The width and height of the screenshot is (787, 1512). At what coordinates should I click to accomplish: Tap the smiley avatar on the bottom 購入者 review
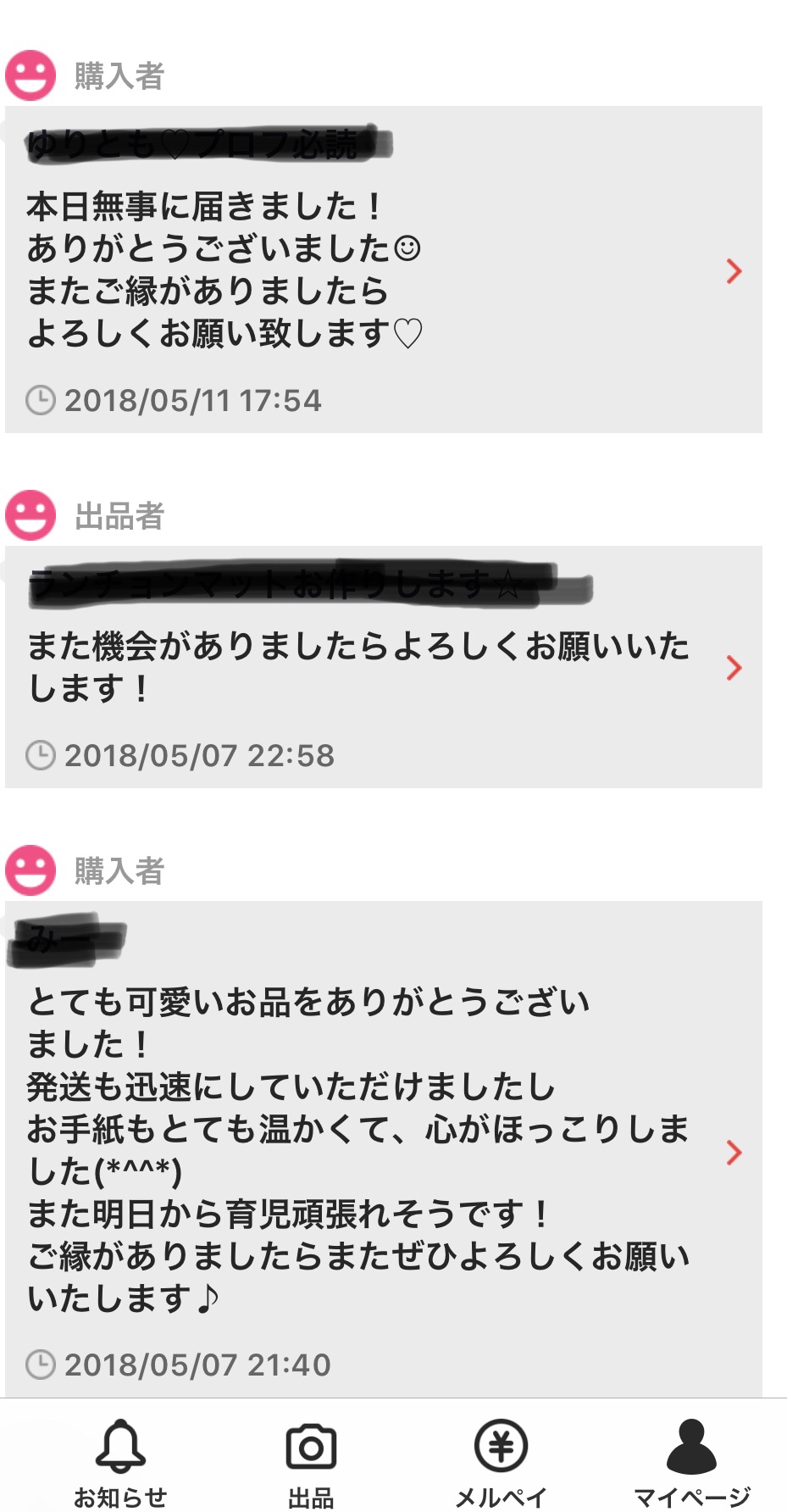coord(30,870)
